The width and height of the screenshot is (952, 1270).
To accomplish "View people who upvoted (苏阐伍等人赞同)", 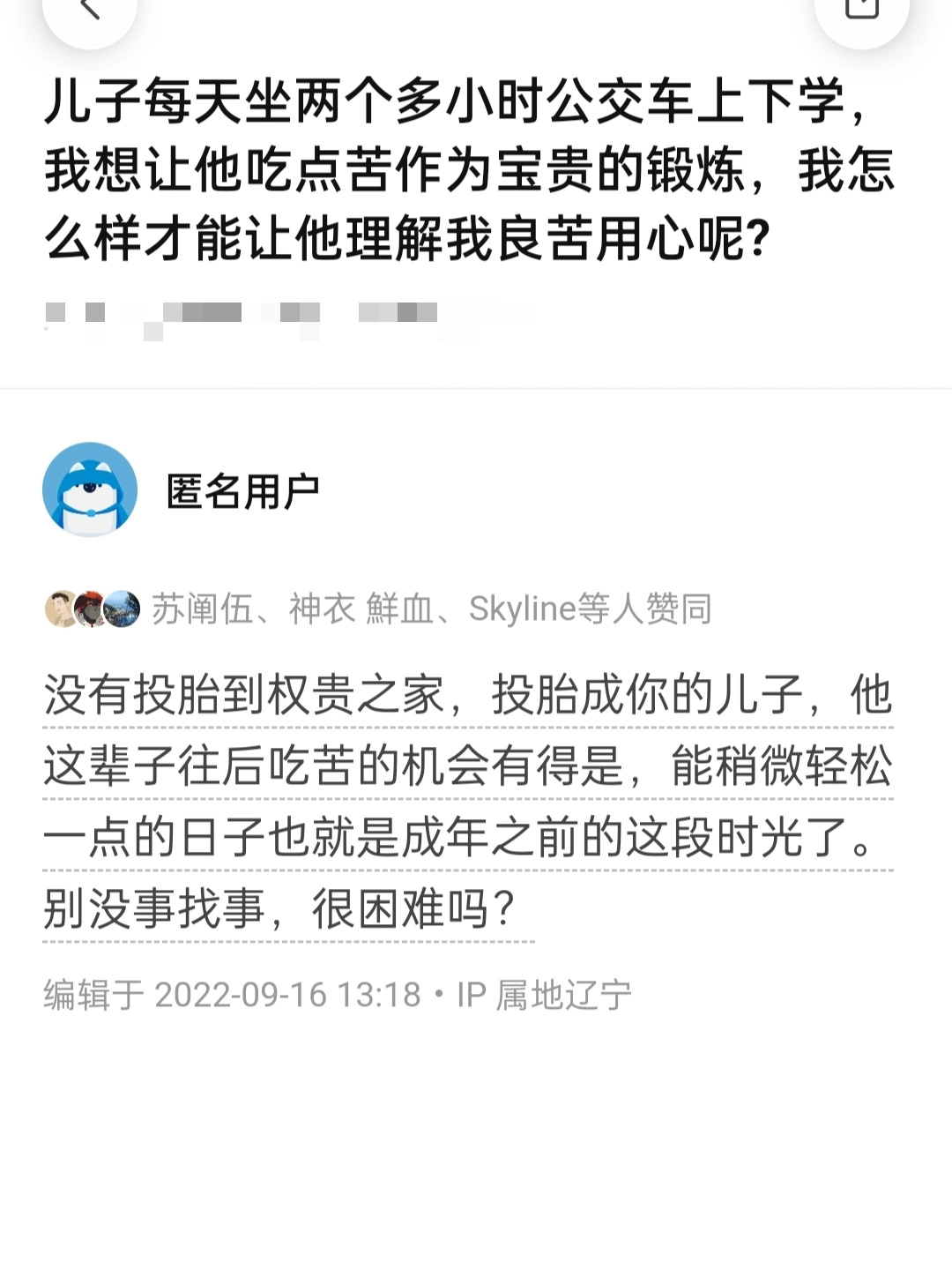I will pos(430,609).
